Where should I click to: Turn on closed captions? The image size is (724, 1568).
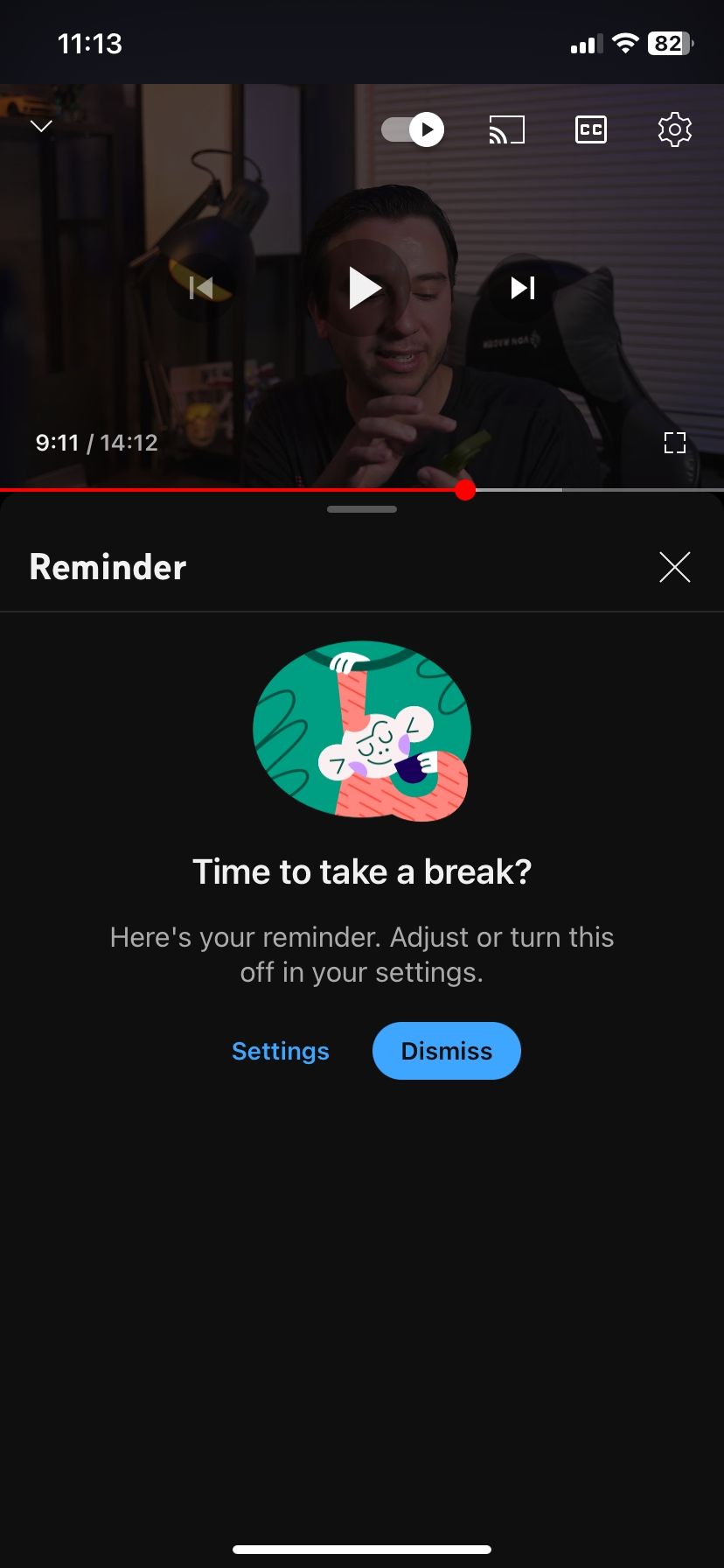(x=591, y=130)
